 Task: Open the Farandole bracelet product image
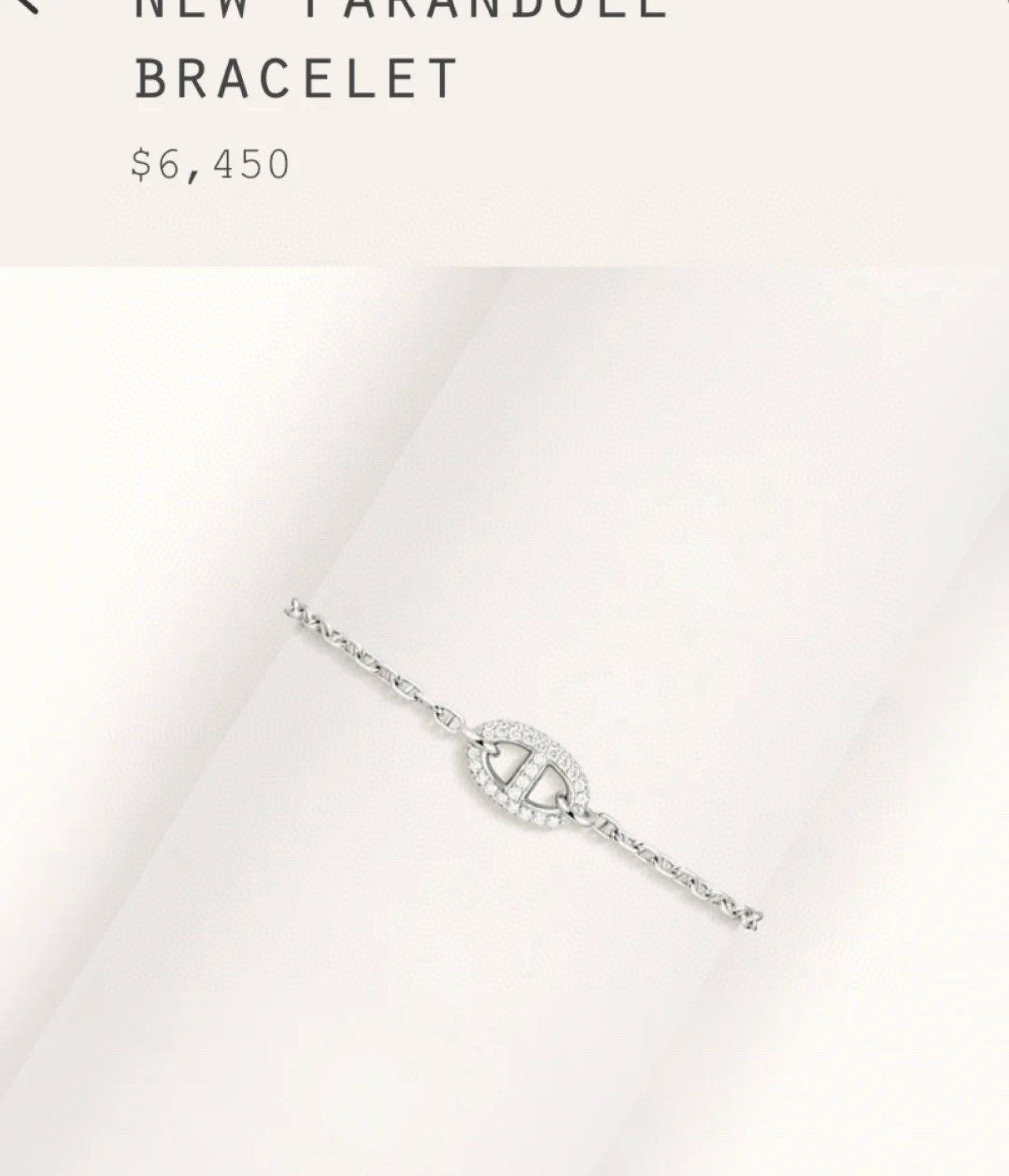(x=523, y=766)
